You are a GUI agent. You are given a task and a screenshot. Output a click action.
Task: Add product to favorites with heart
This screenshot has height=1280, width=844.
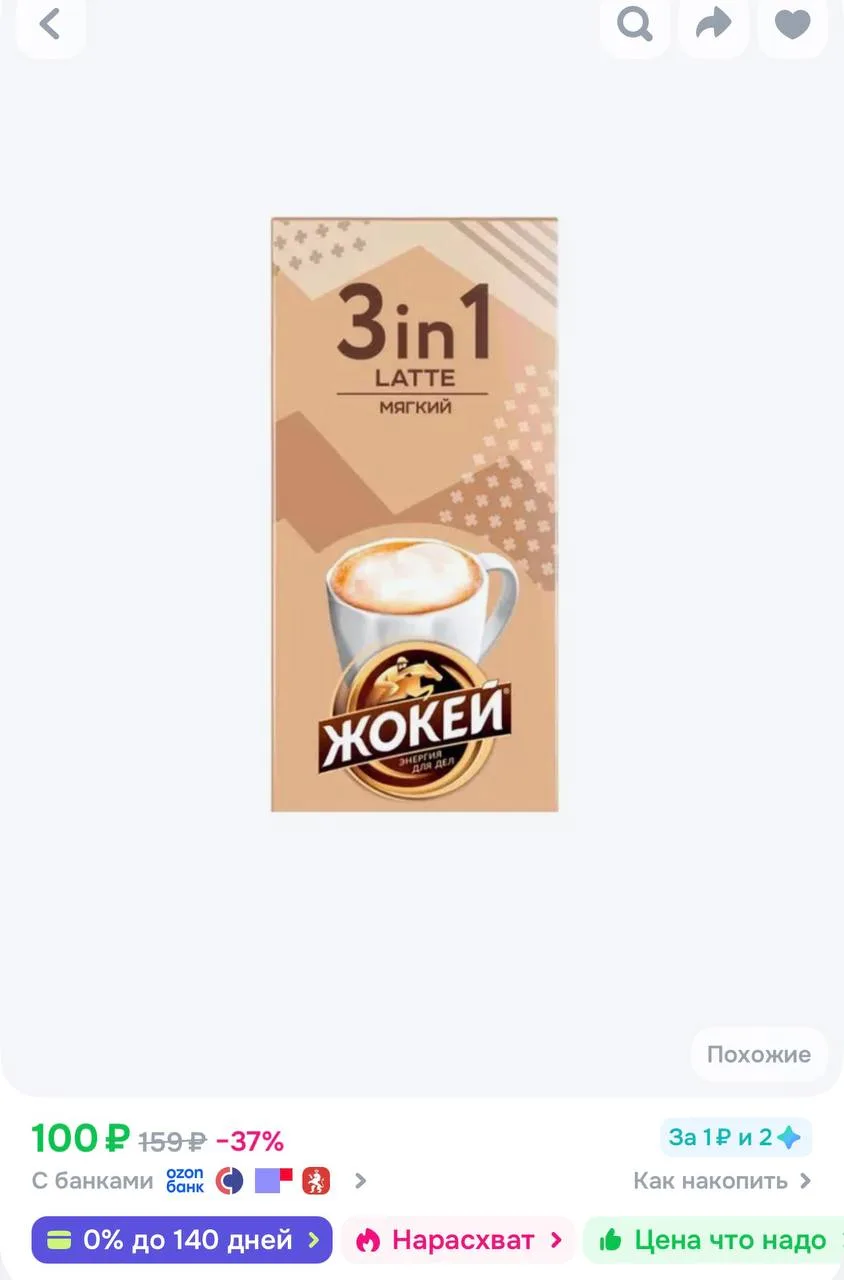pos(793,24)
